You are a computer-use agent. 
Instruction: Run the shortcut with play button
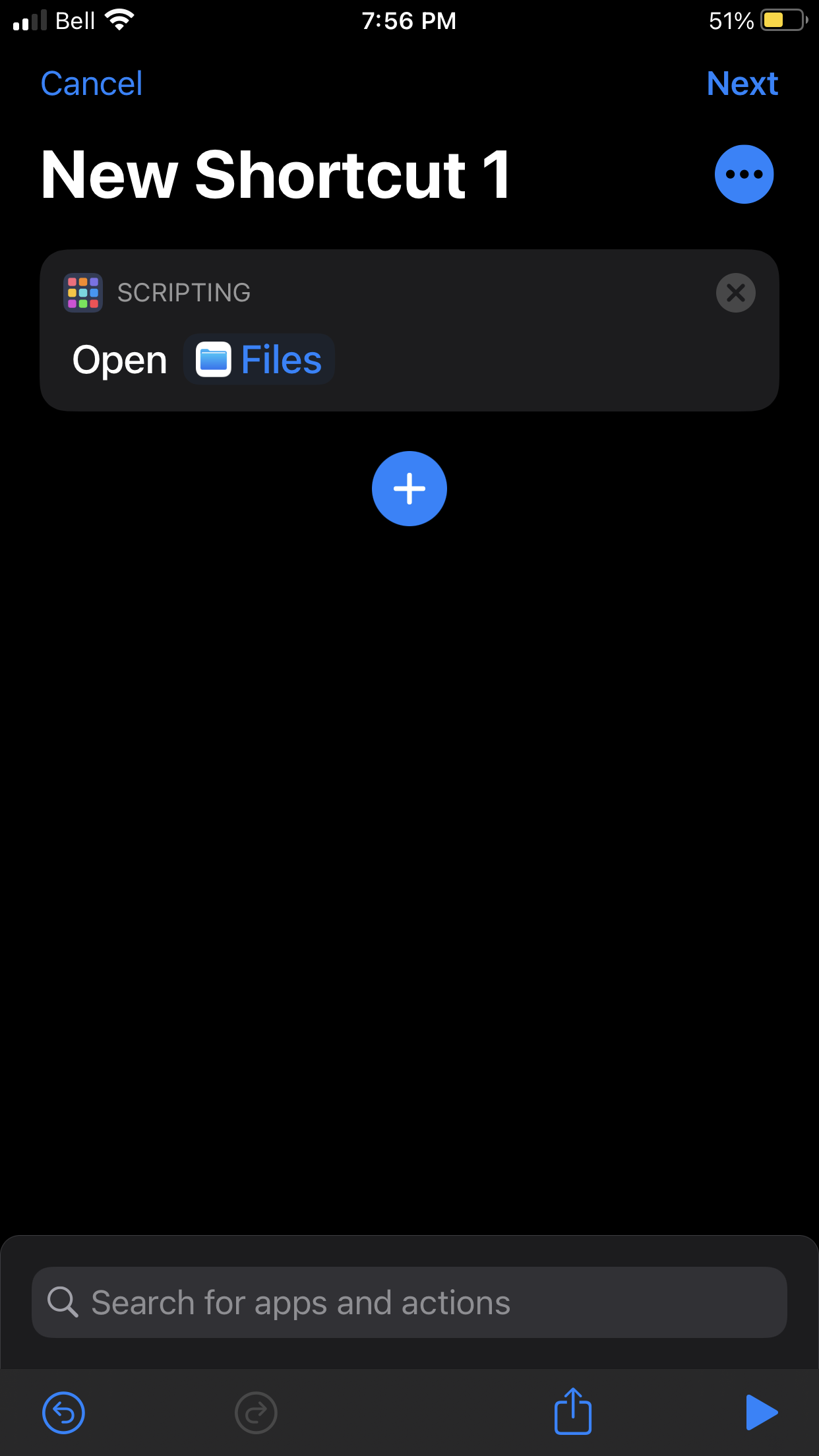pos(761,1412)
